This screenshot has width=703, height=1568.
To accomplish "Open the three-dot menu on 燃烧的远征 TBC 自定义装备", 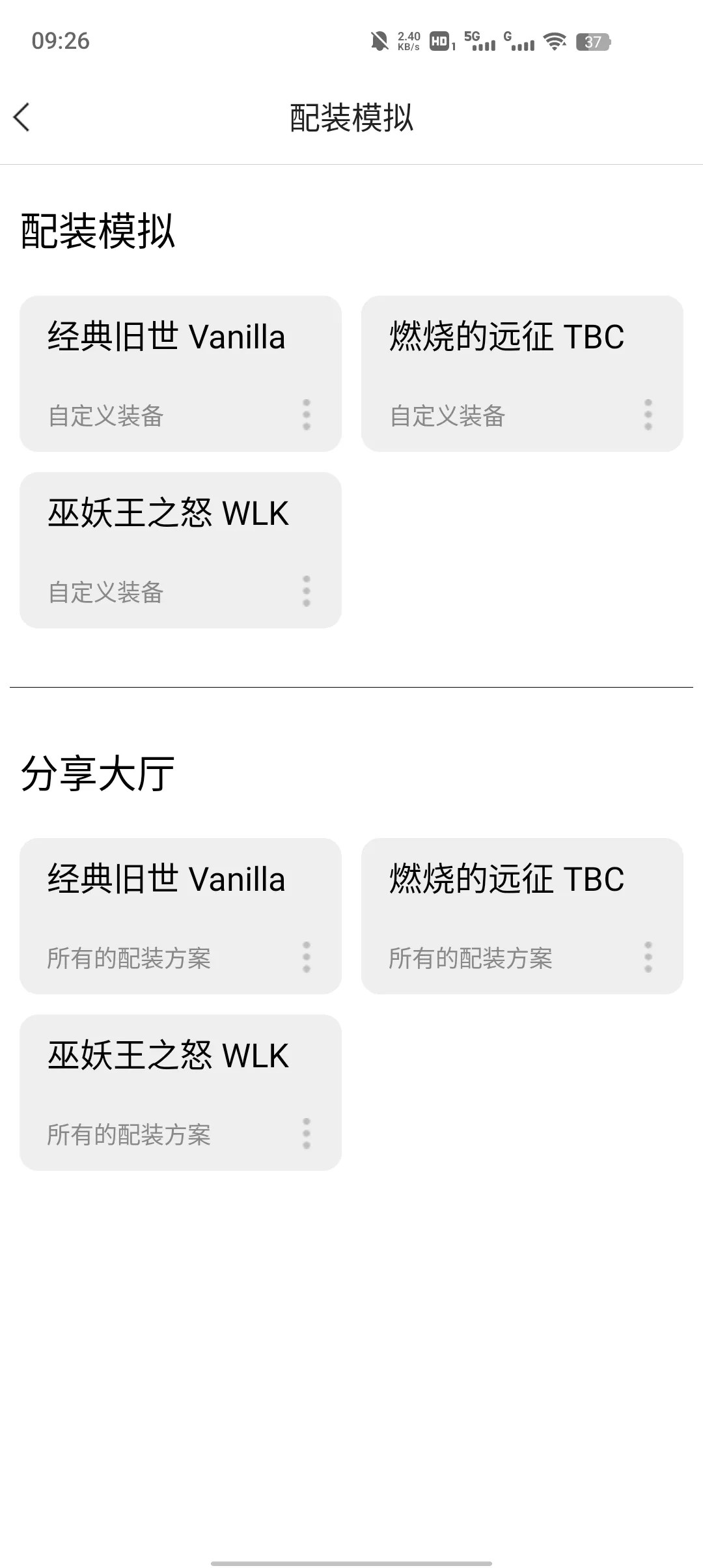I will (x=648, y=415).
